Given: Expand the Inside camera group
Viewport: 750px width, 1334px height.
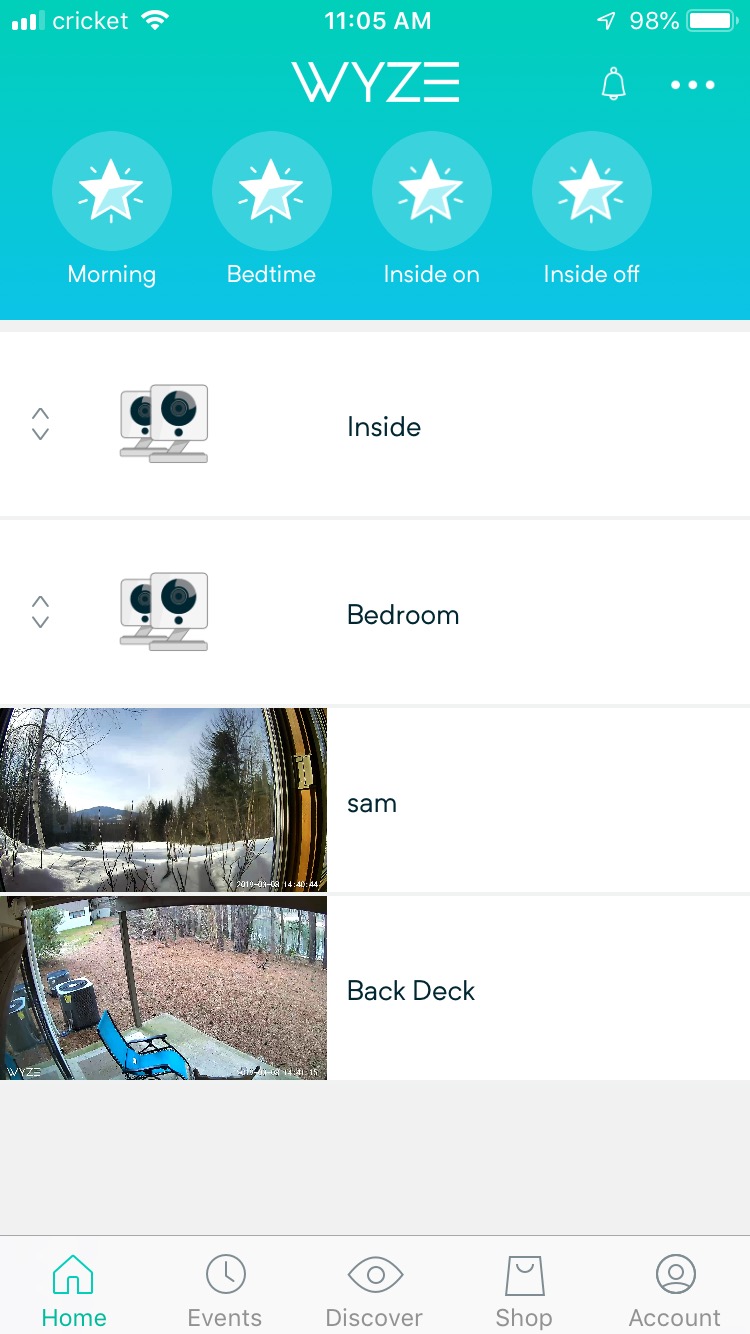Looking at the screenshot, I should (40, 425).
